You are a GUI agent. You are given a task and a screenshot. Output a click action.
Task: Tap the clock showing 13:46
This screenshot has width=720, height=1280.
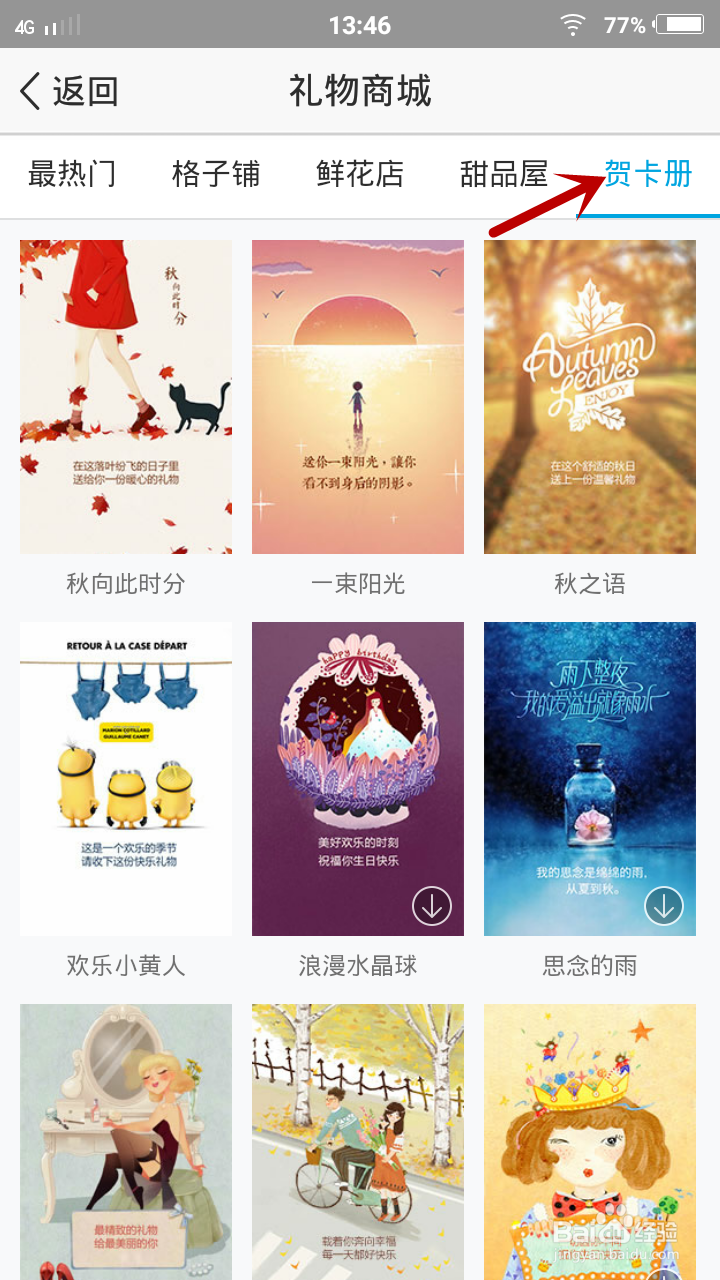[360, 25]
